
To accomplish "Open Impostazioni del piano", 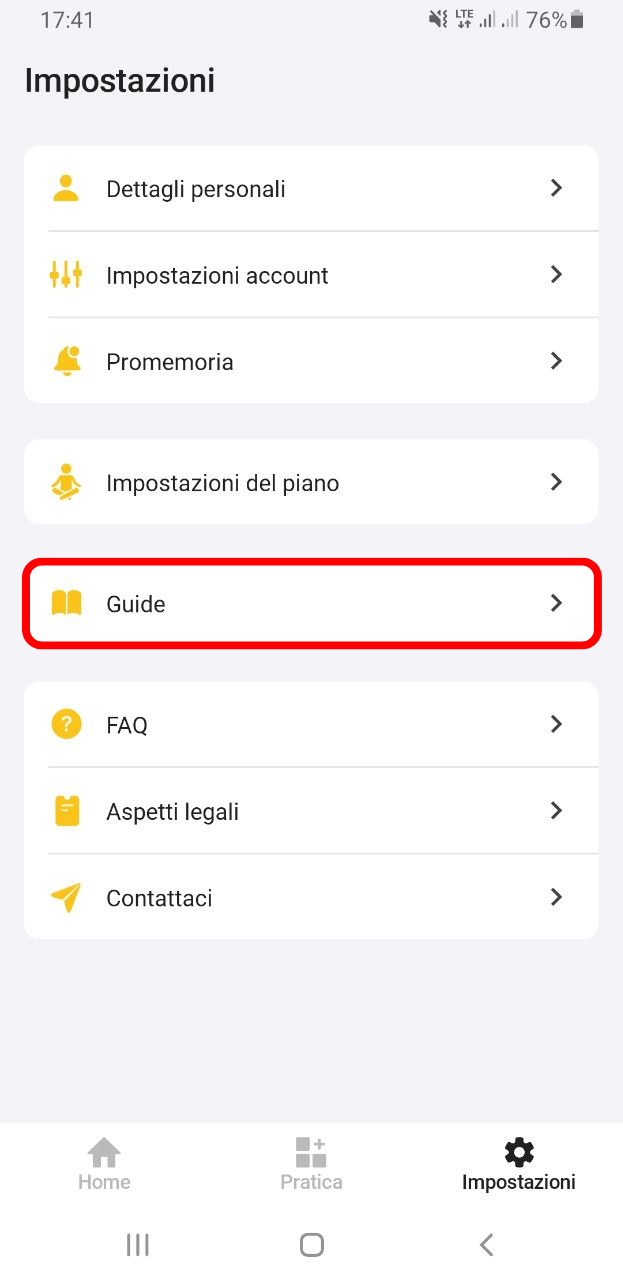I will click(311, 482).
